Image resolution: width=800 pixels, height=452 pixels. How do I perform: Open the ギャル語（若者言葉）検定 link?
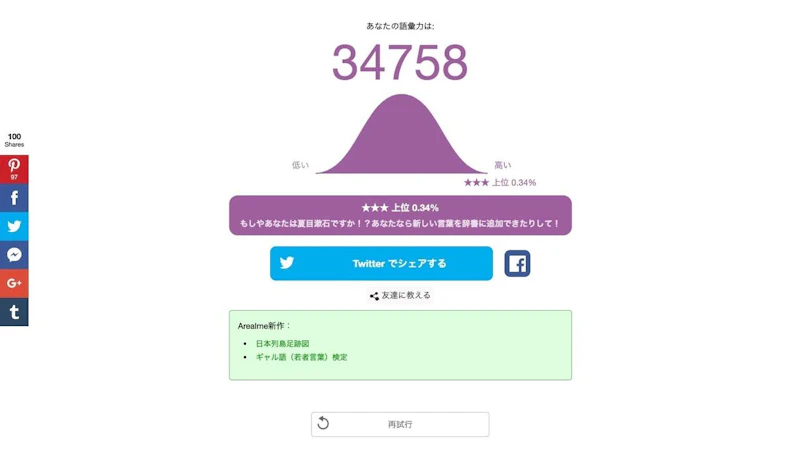[x=301, y=357]
